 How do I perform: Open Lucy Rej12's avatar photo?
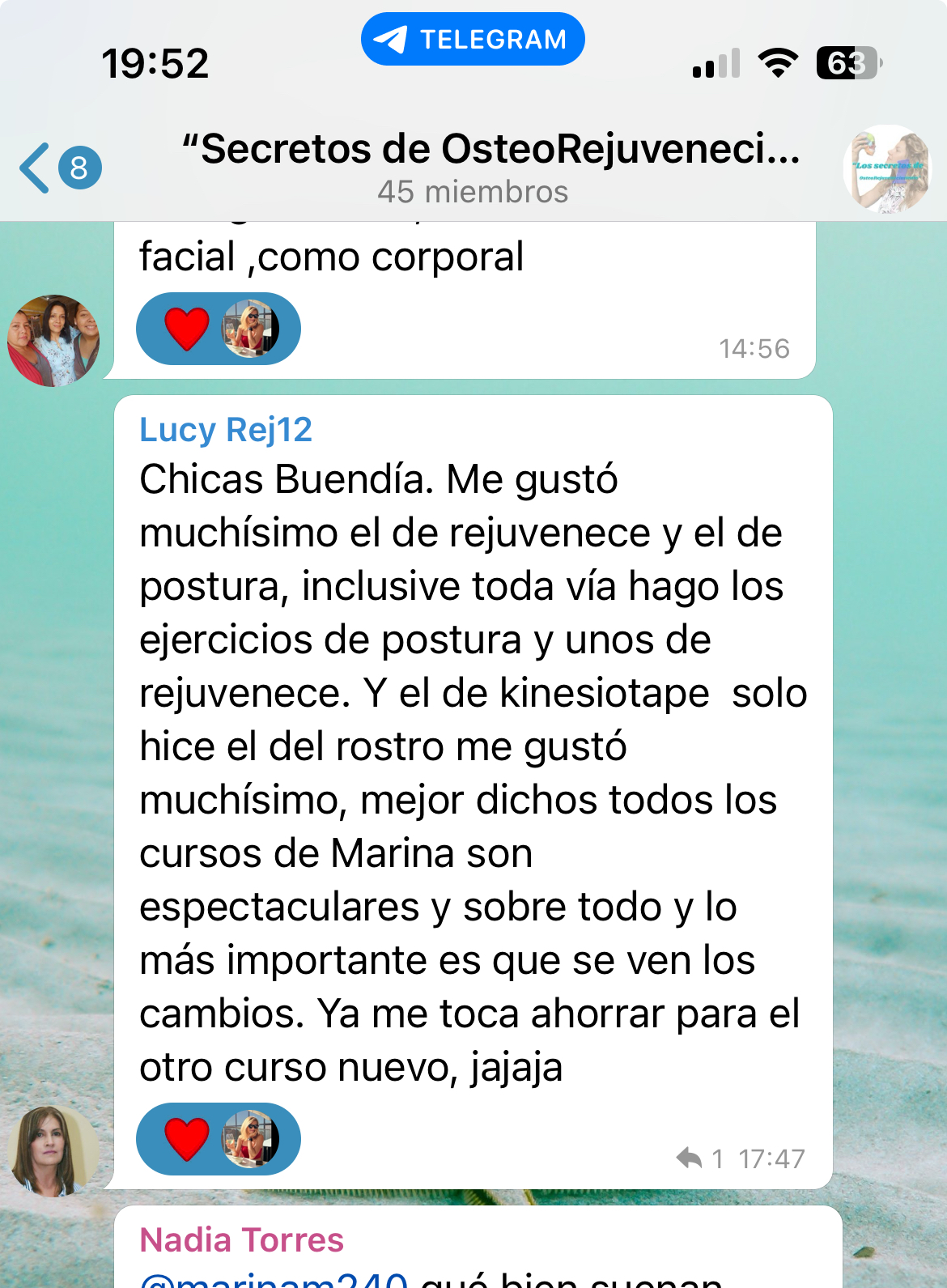point(53,1150)
